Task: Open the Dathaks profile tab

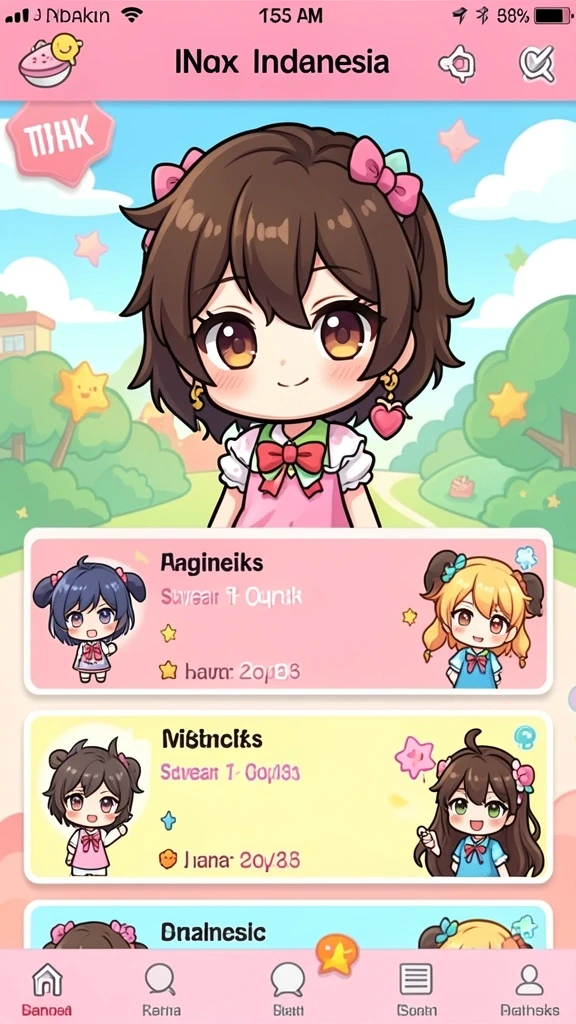Action: [x=530, y=987]
